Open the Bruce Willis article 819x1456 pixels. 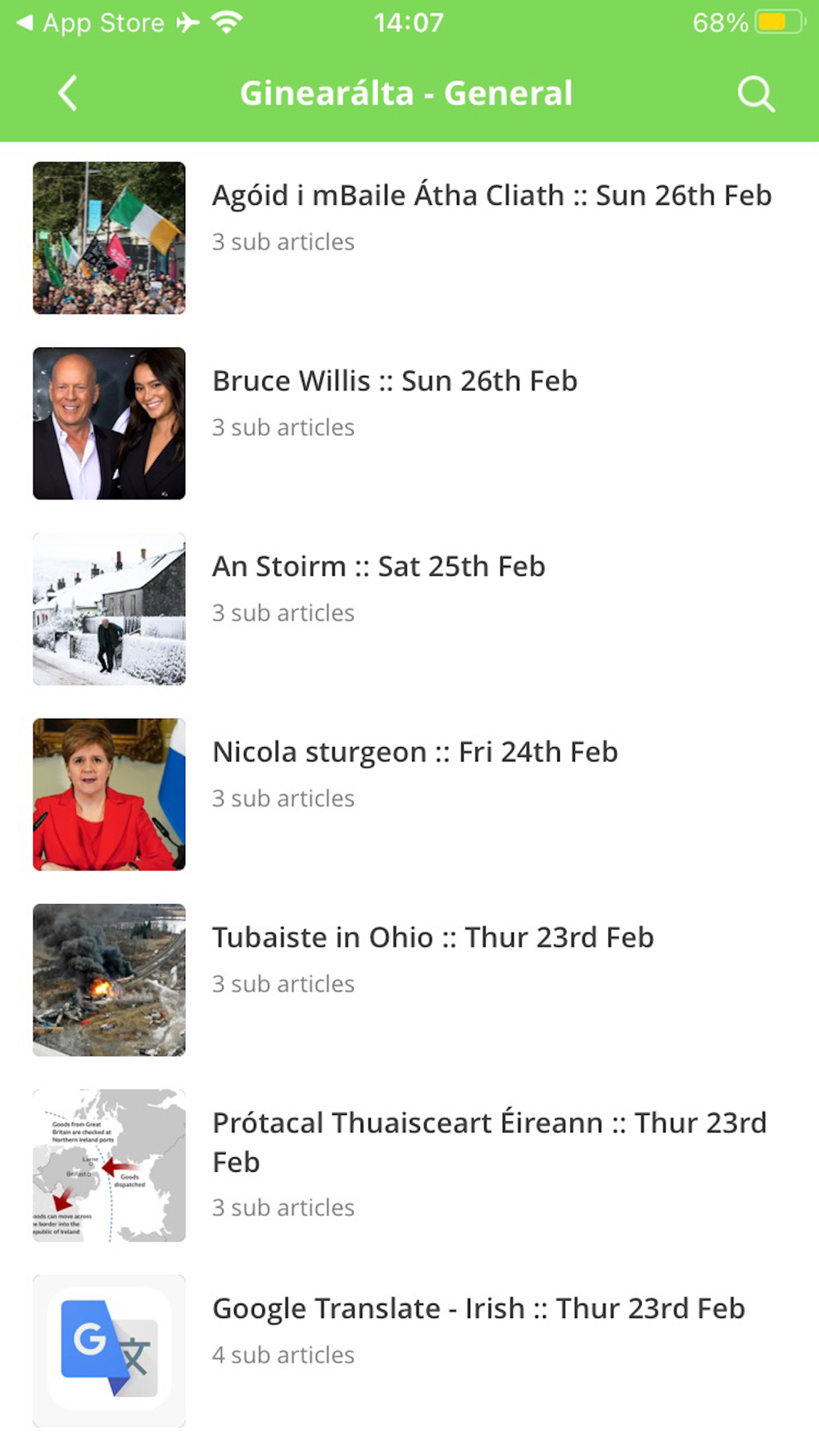click(x=395, y=382)
